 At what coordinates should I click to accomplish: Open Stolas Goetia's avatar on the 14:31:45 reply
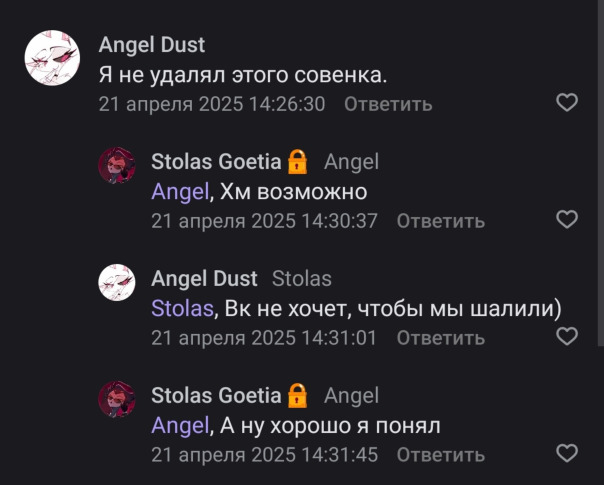click(x=116, y=399)
